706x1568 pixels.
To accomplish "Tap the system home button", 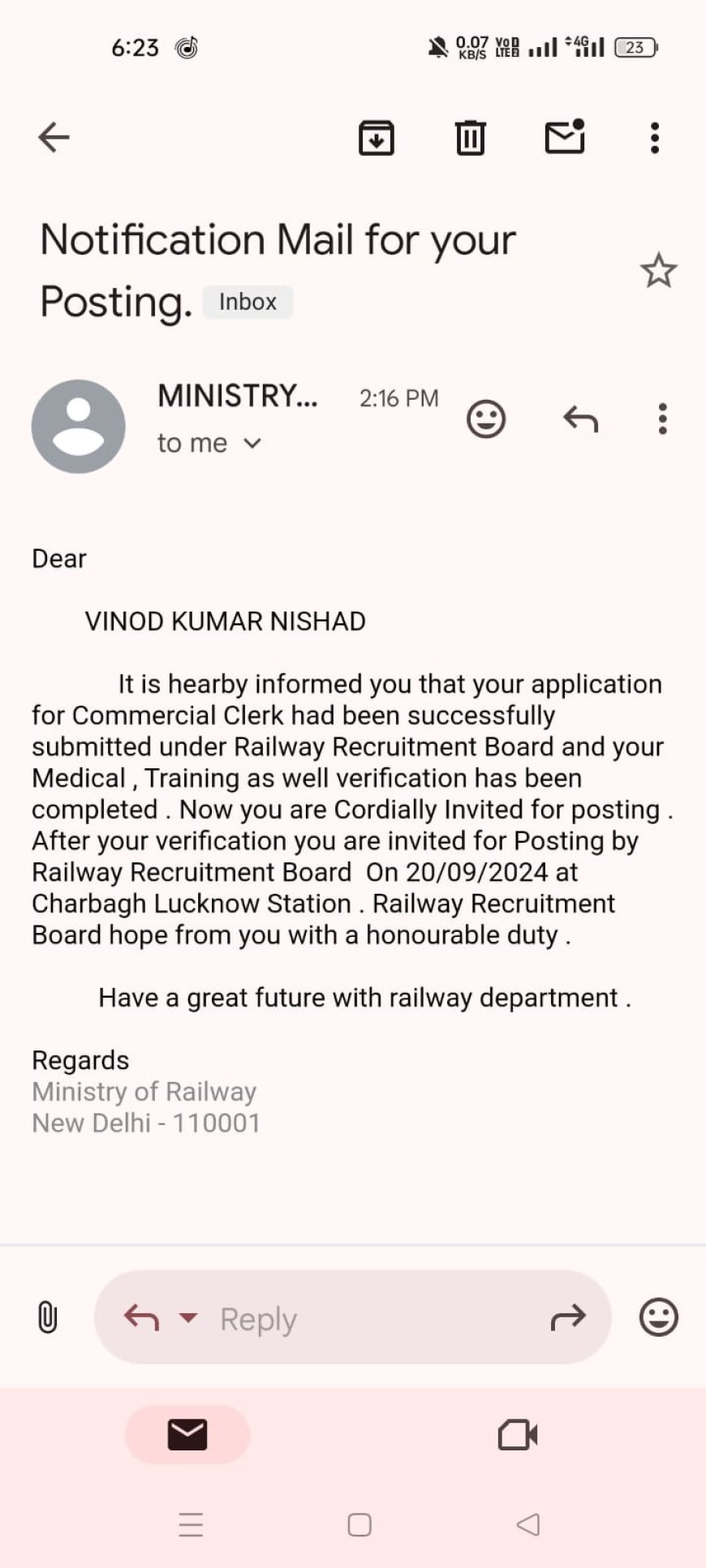I will point(359,1525).
